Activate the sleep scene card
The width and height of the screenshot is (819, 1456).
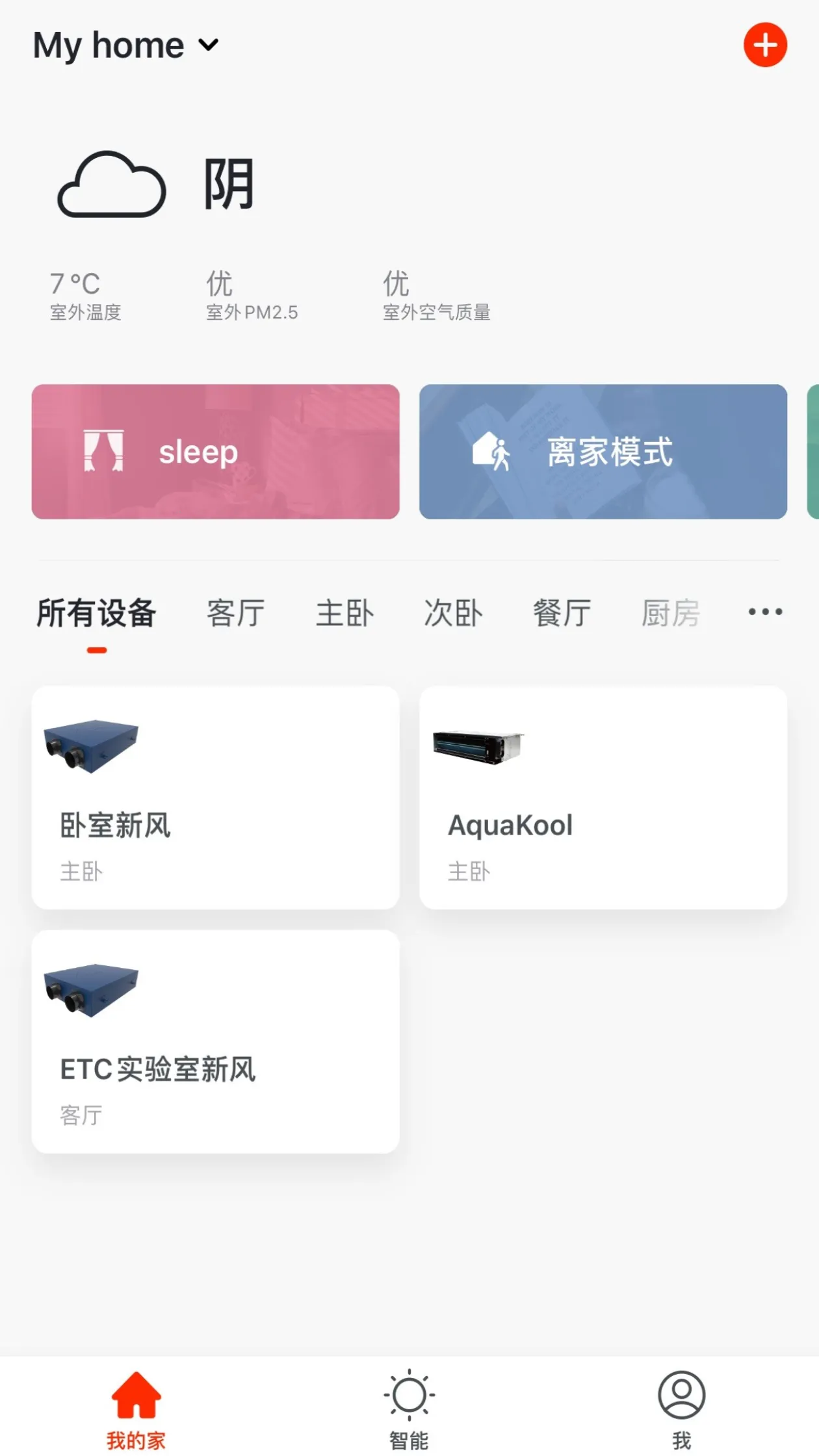click(214, 452)
